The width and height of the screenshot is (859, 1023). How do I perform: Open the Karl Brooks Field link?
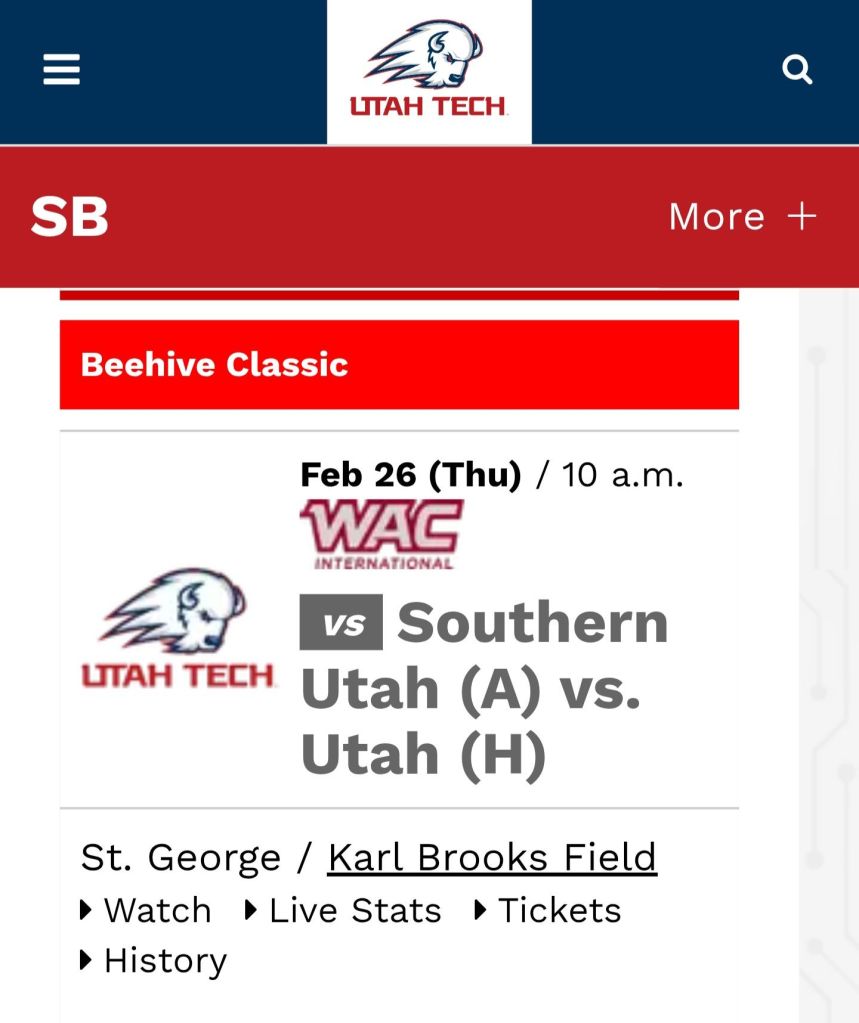click(x=492, y=857)
